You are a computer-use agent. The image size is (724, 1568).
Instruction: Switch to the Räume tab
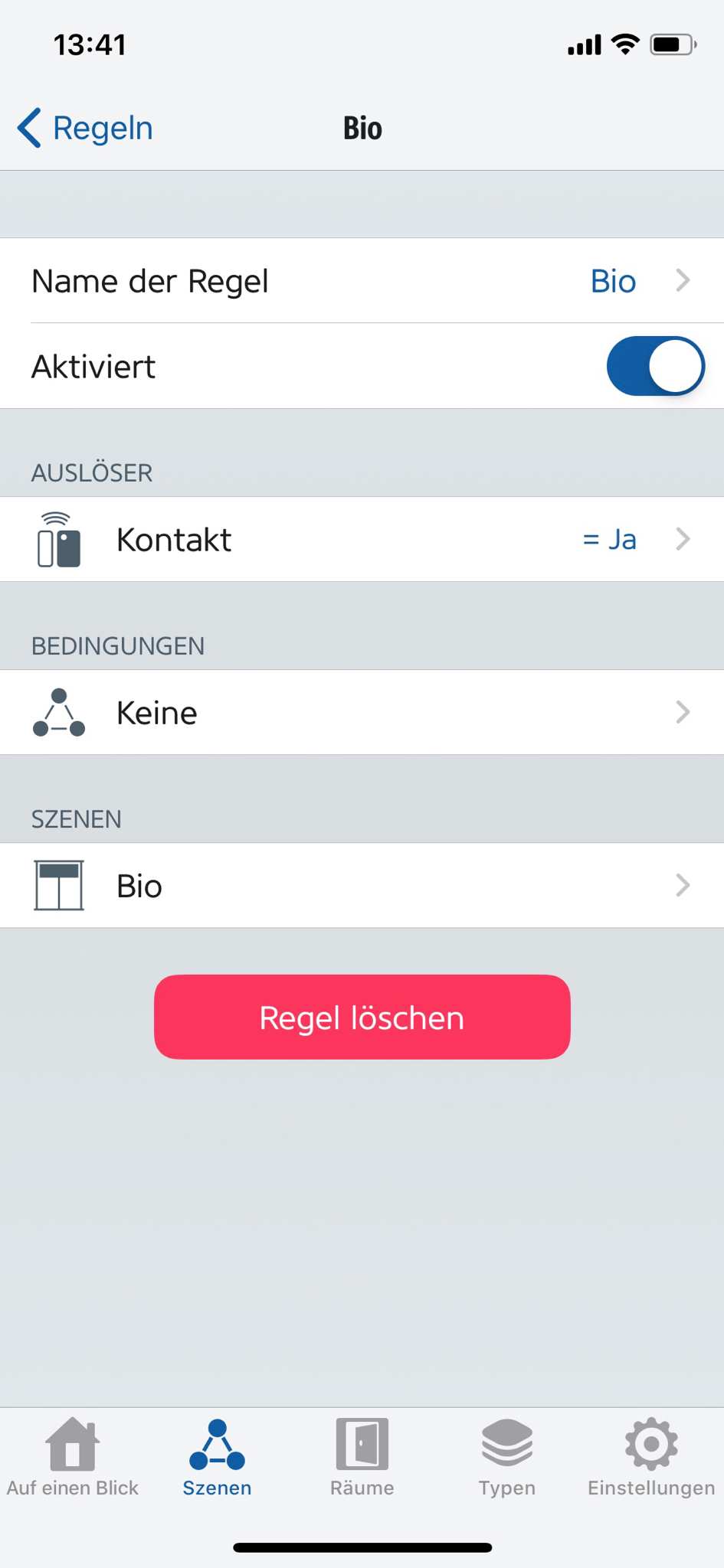tap(362, 1459)
